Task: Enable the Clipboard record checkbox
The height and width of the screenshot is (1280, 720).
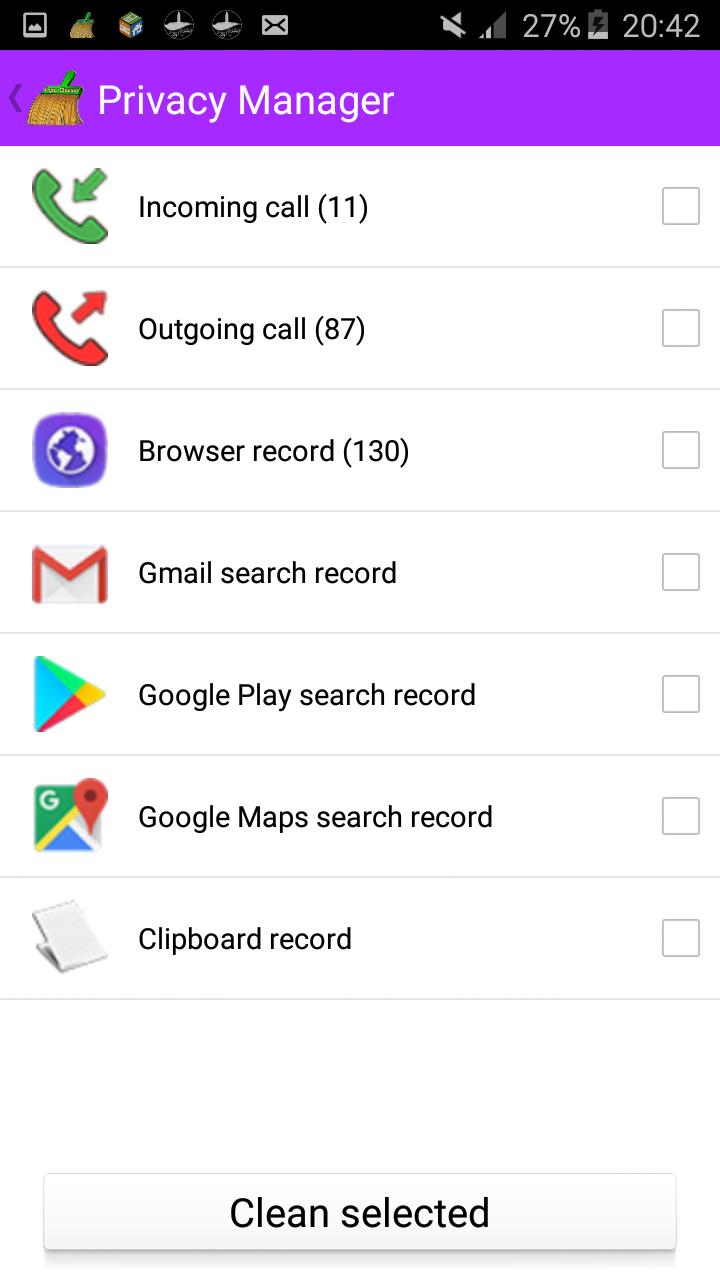Action: [x=680, y=938]
